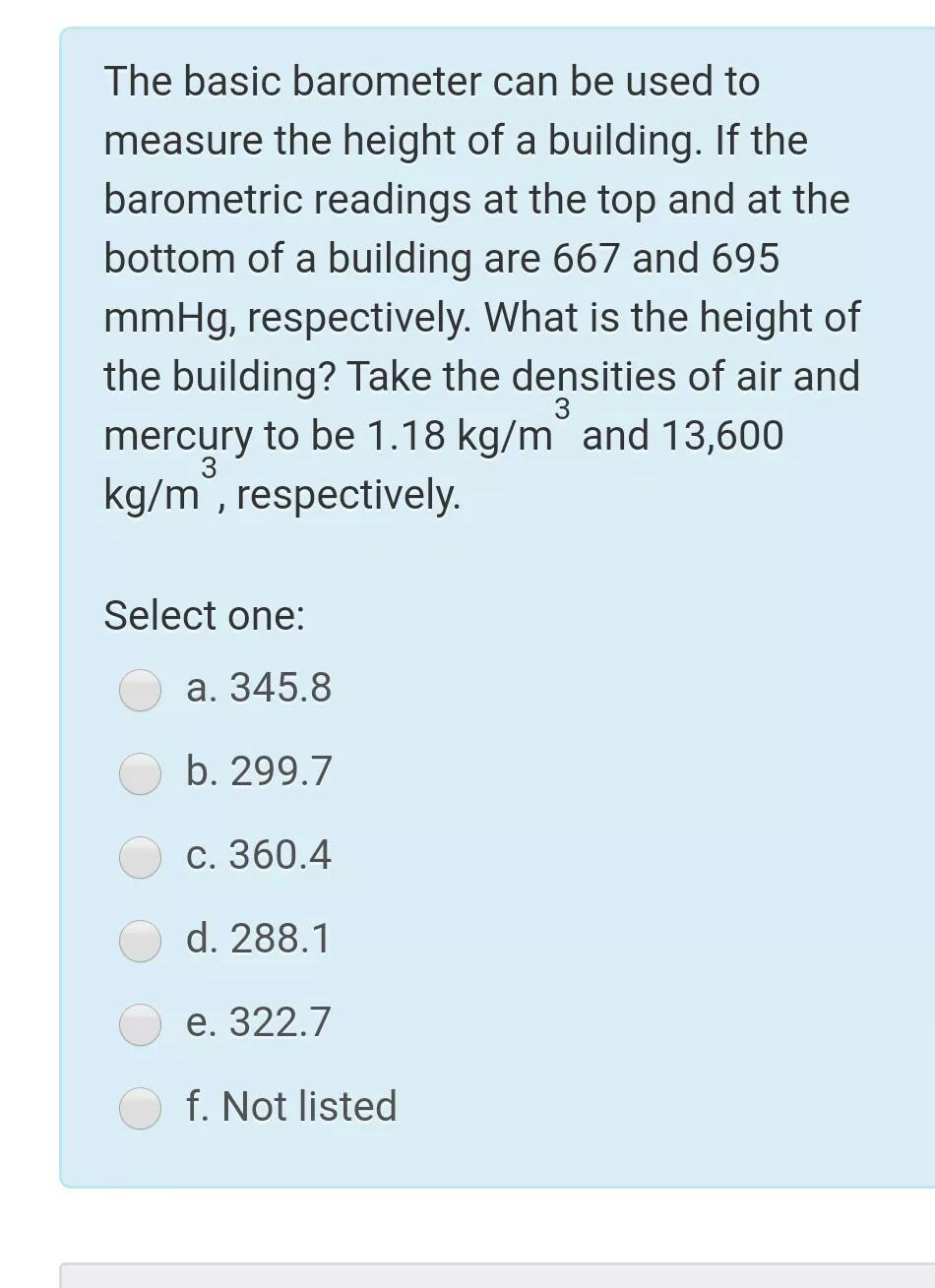Select answer option d. 288.1

(x=260, y=941)
